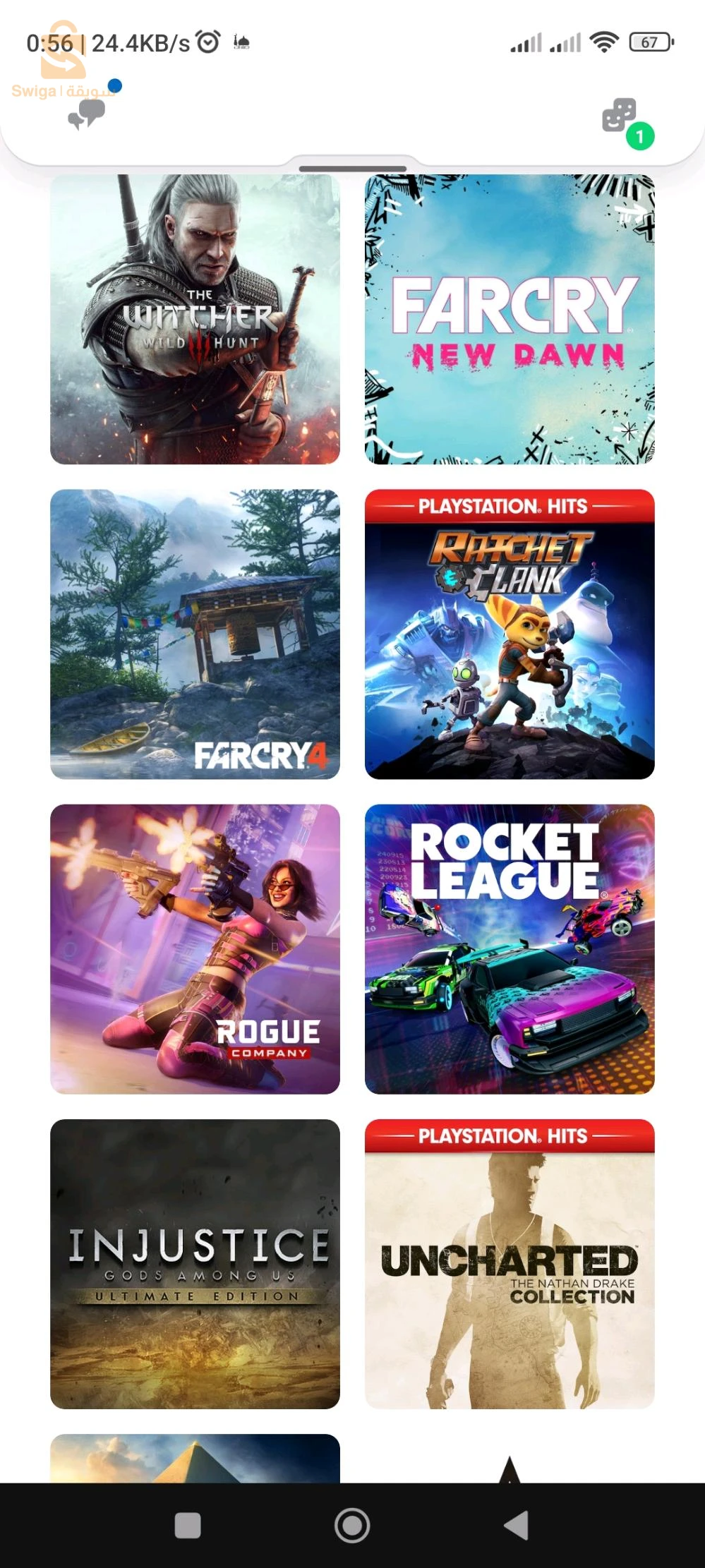Select the Far Cry 4 game card
This screenshot has width=705, height=1568.
(195, 634)
